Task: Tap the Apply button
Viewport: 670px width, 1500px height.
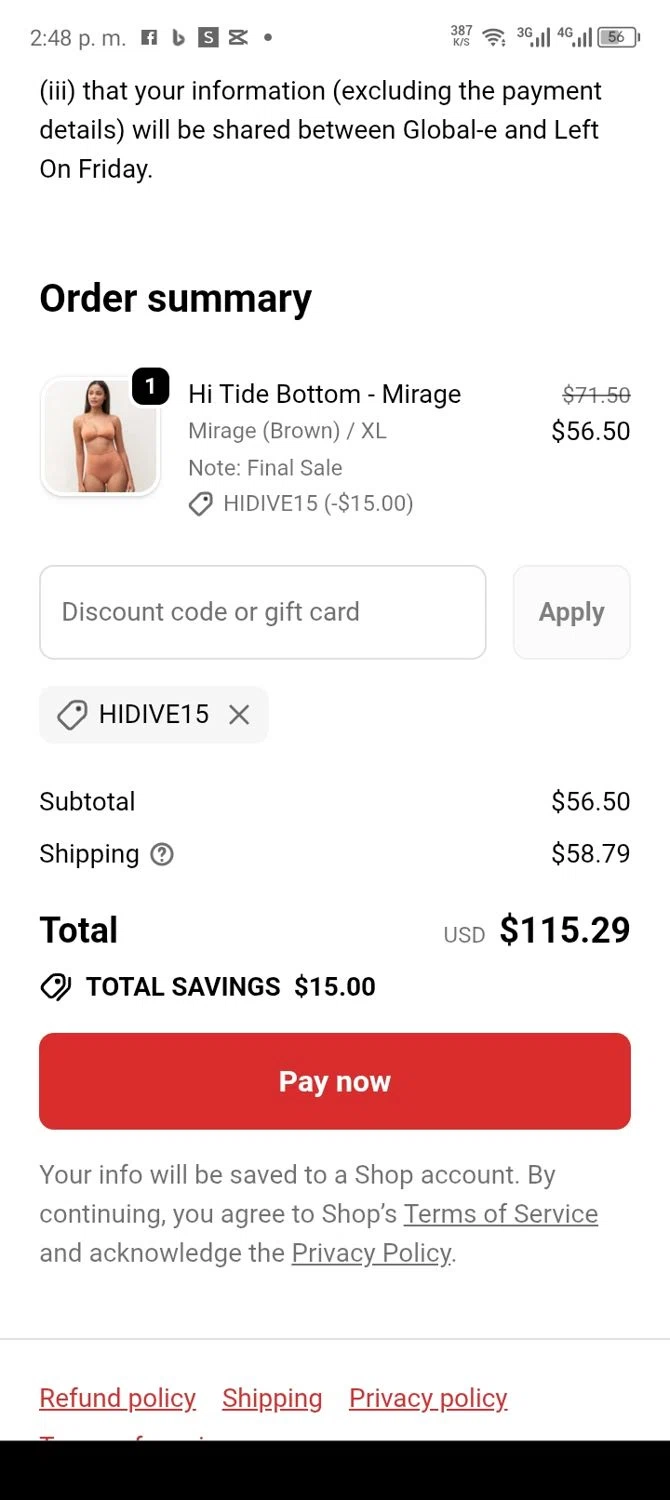Action: click(x=571, y=612)
